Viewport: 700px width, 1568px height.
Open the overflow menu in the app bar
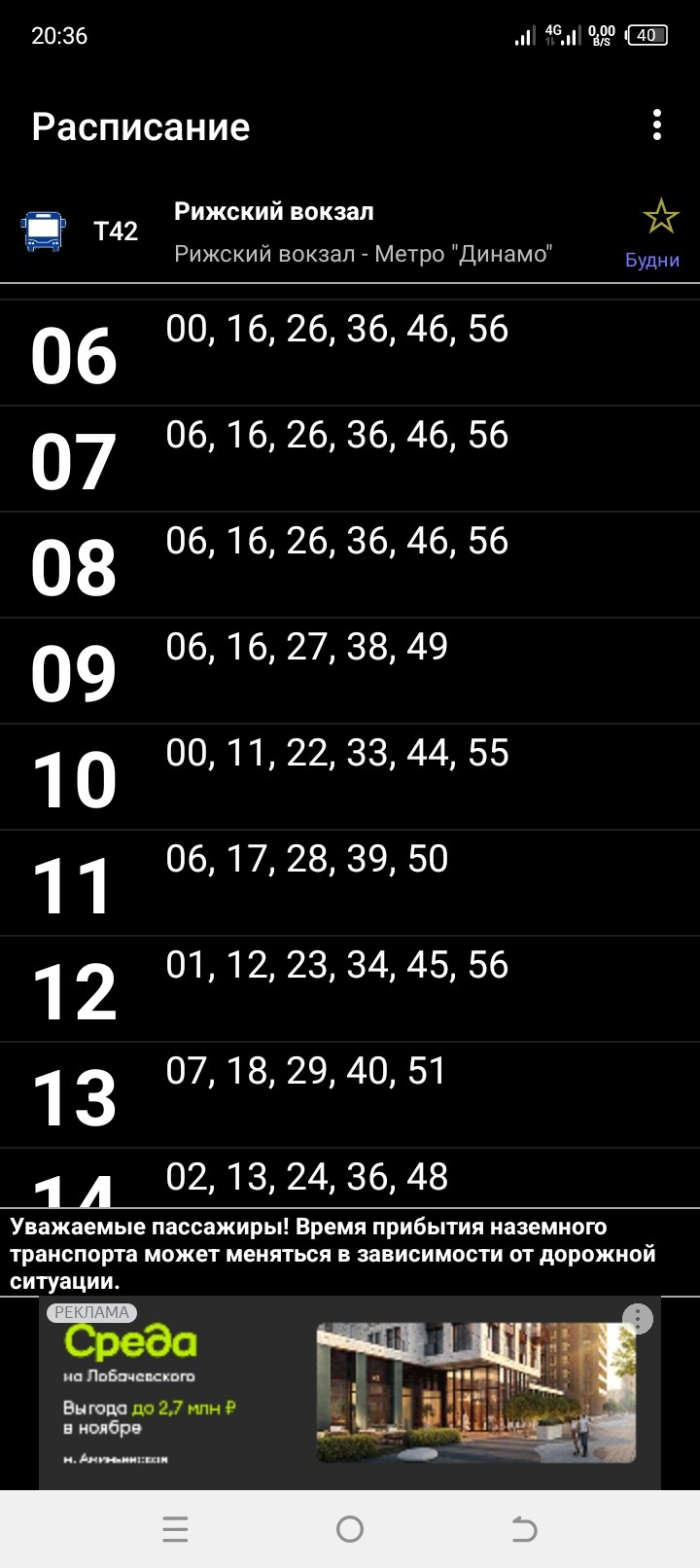657,125
